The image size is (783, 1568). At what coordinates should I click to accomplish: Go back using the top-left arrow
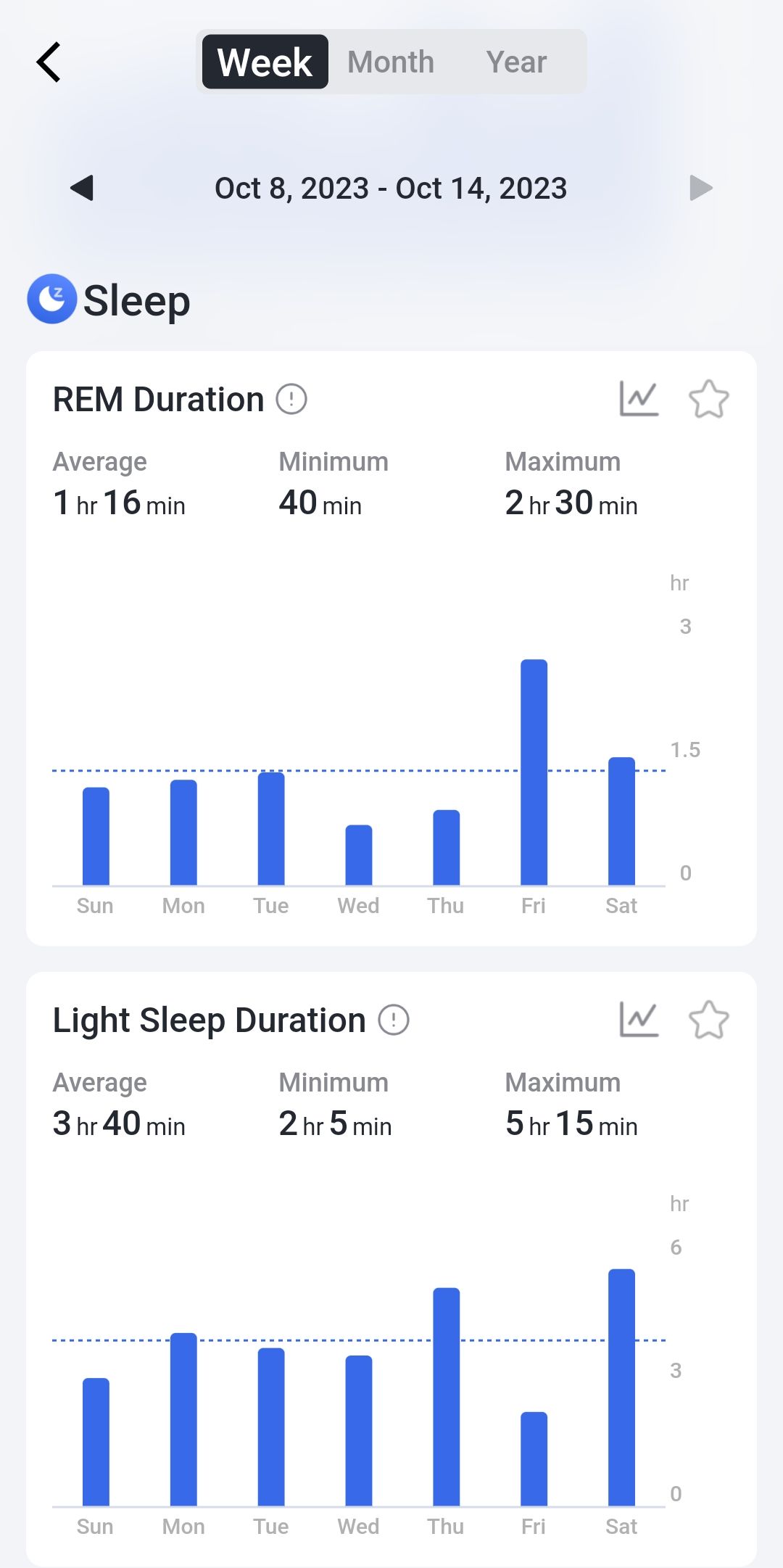coord(49,62)
